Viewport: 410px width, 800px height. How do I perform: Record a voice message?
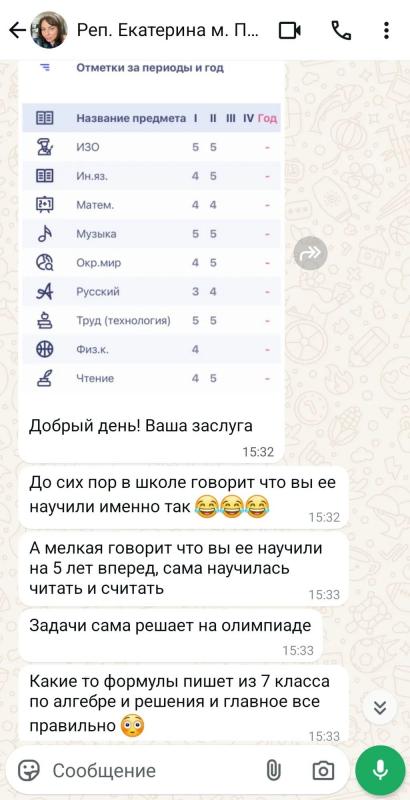[380, 770]
